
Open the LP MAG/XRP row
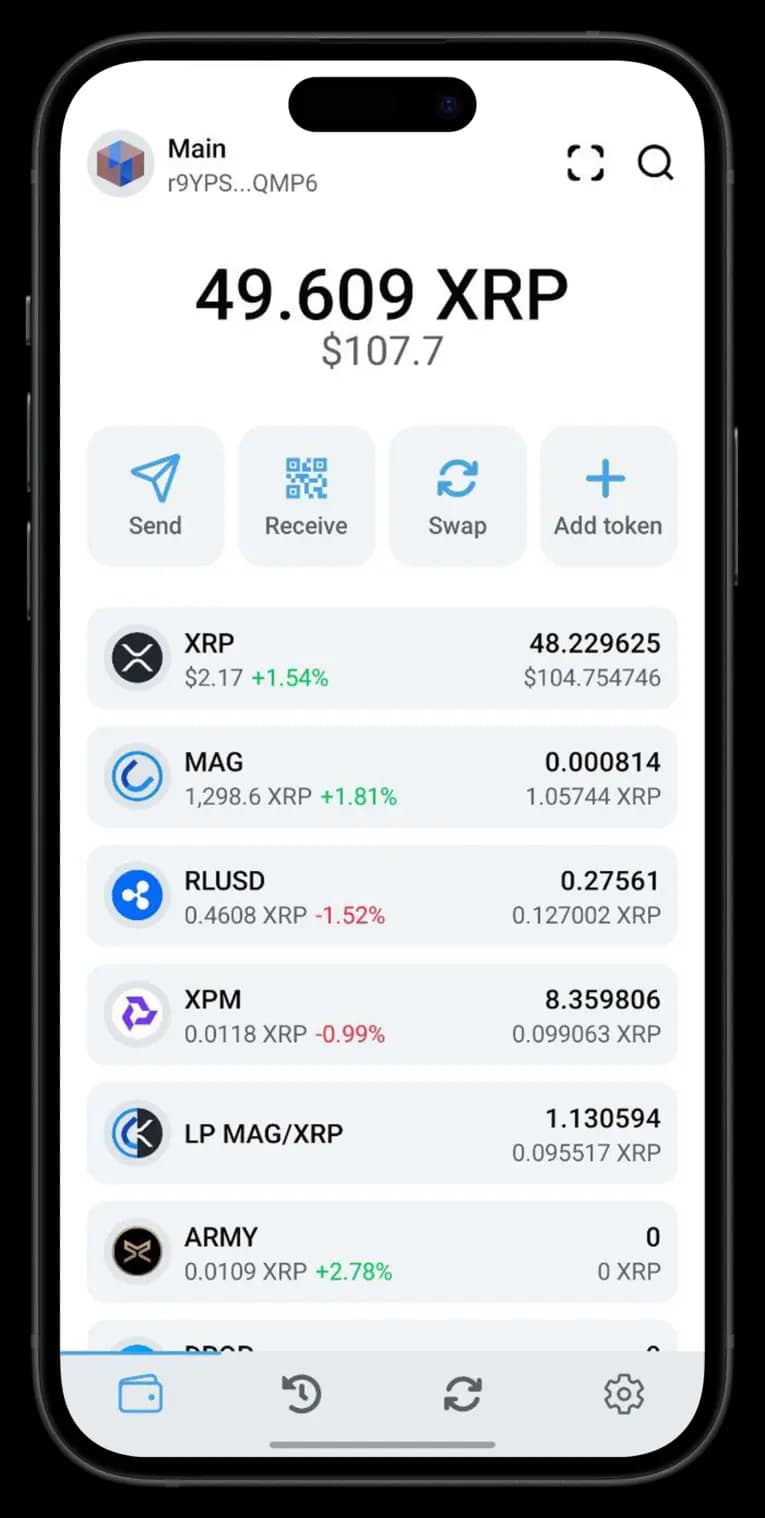(x=382, y=1134)
